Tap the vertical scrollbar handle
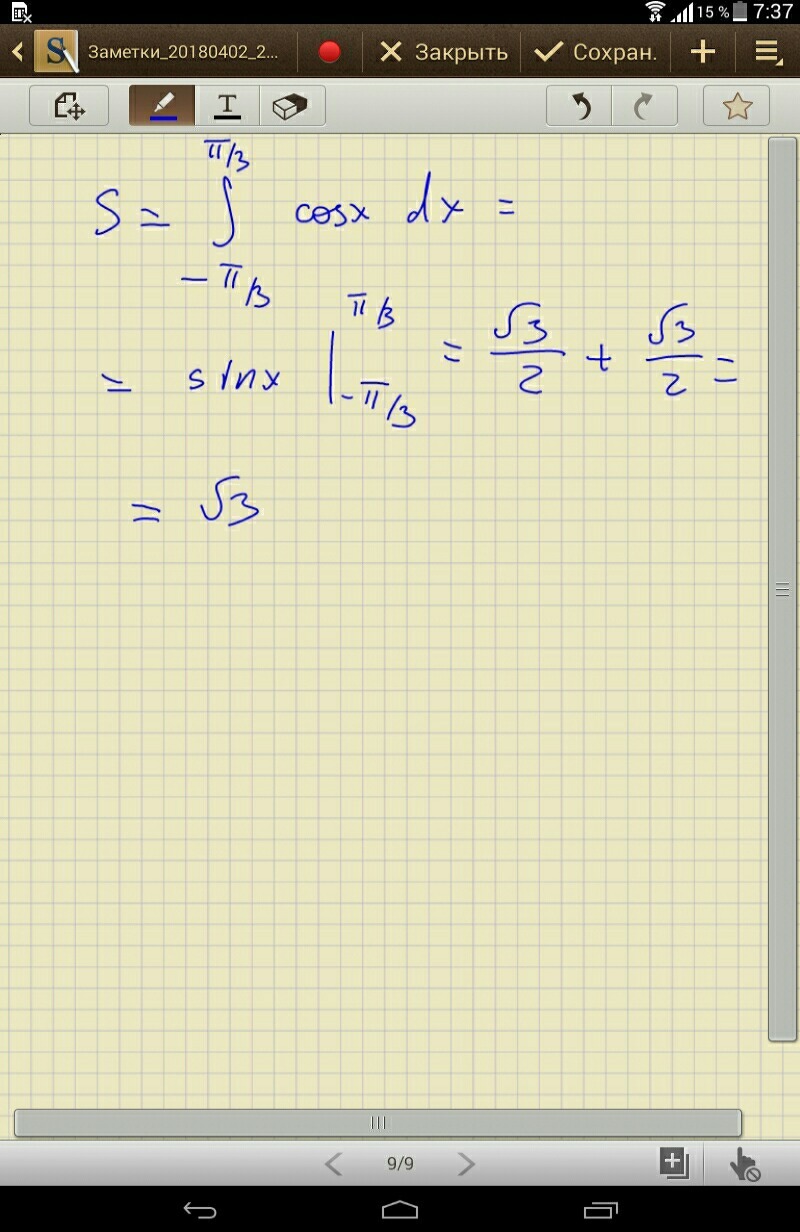 click(x=782, y=590)
